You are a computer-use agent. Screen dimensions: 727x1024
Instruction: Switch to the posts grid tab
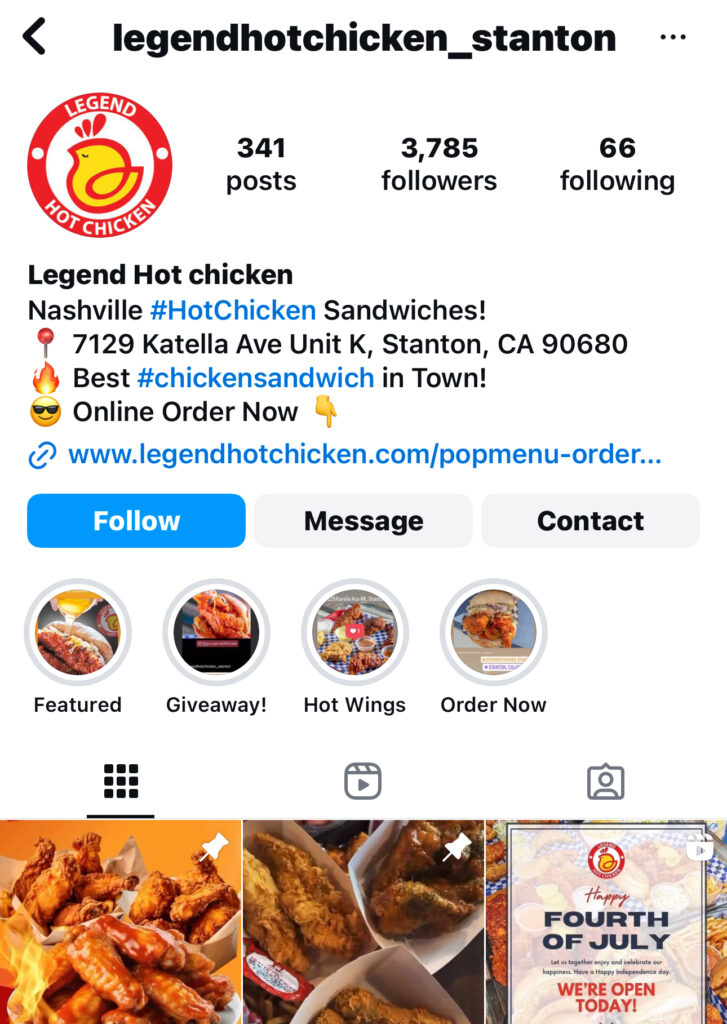click(x=121, y=781)
